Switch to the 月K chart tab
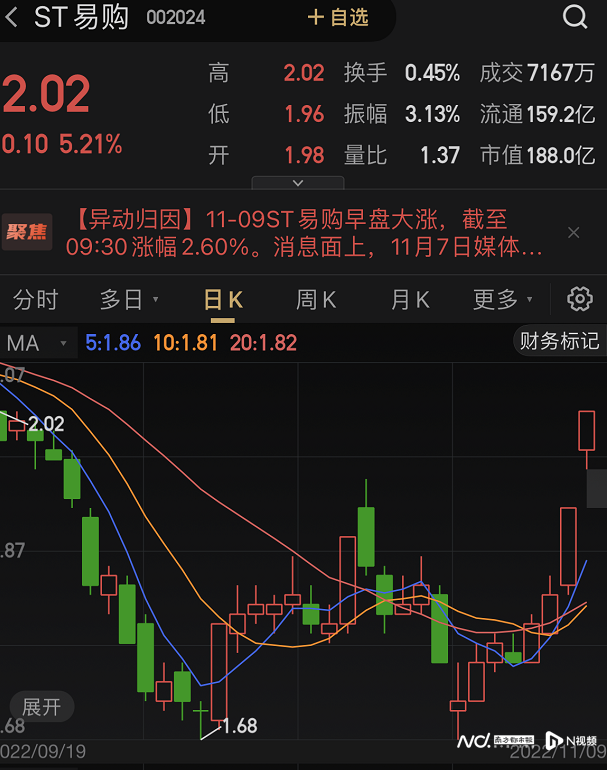This screenshot has height=770, width=608. pos(409,299)
